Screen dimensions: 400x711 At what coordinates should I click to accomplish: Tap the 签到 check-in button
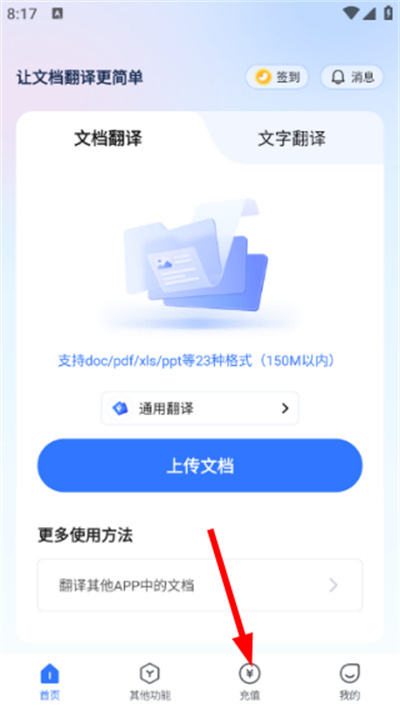point(277,77)
